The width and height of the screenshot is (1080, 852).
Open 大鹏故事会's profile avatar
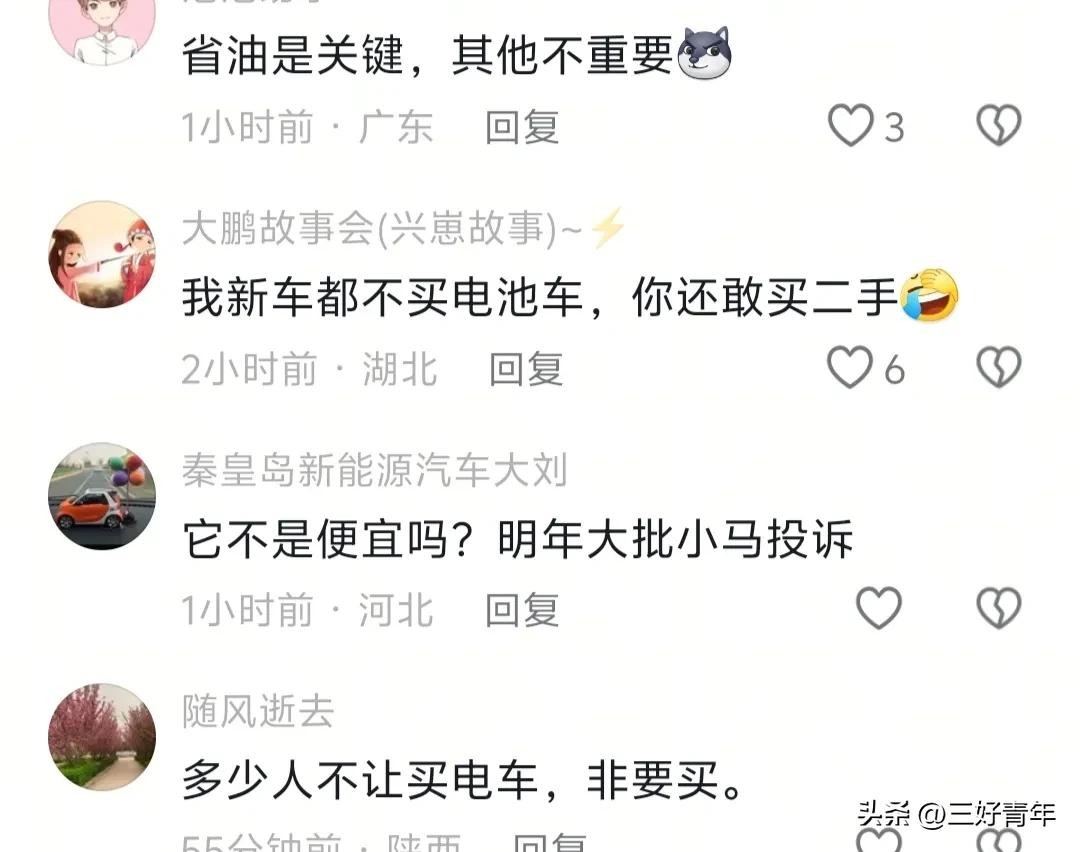click(102, 254)
